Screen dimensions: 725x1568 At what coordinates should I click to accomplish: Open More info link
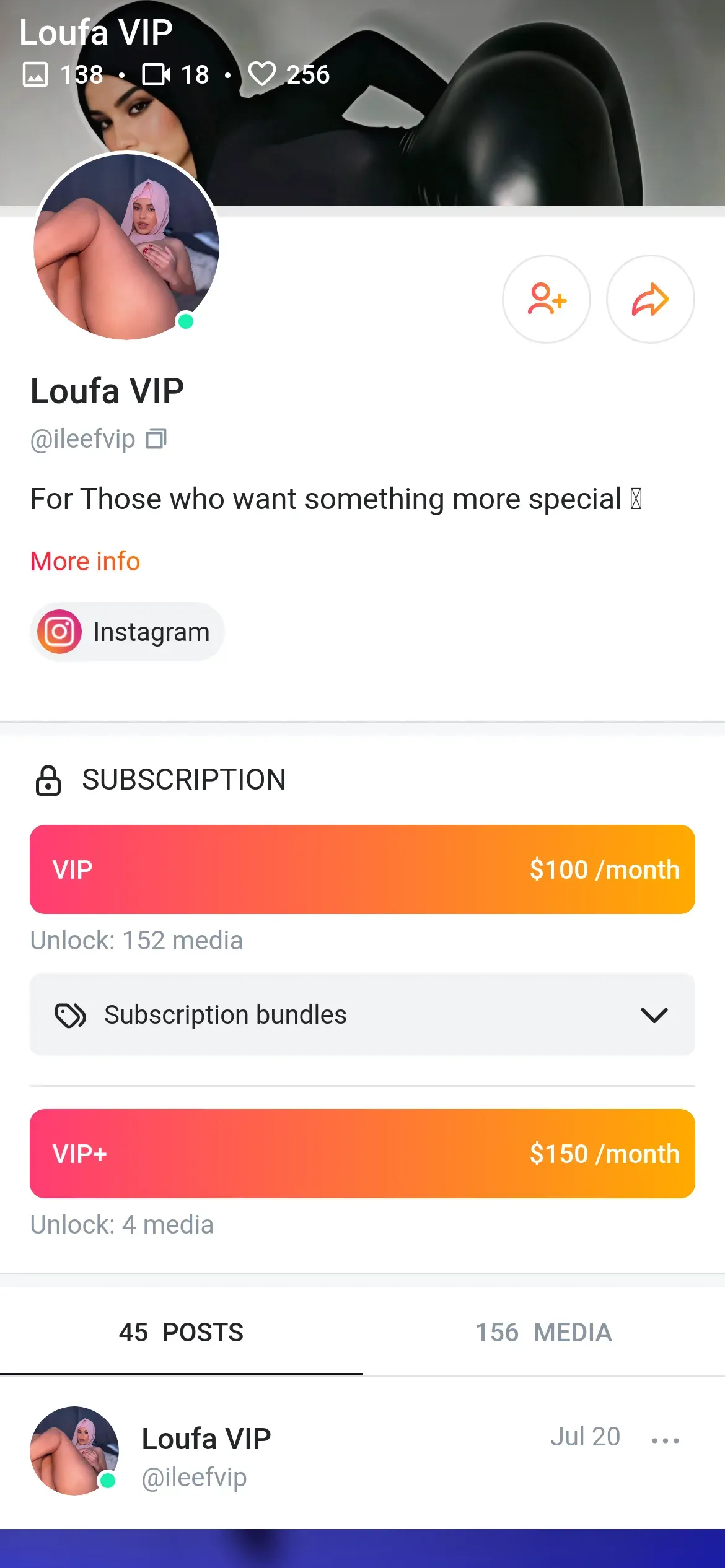86,561
